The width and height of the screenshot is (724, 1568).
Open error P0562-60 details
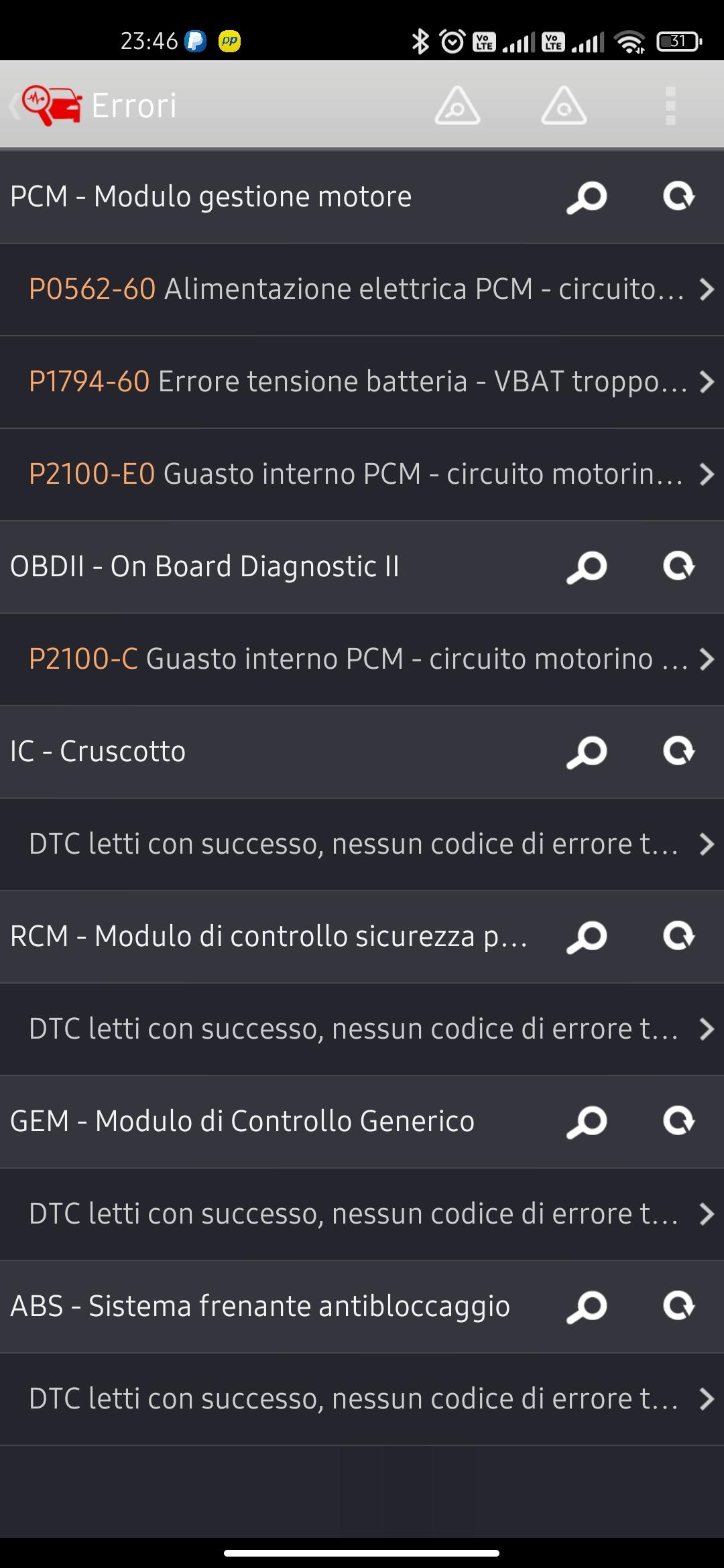tap(362, 289)
